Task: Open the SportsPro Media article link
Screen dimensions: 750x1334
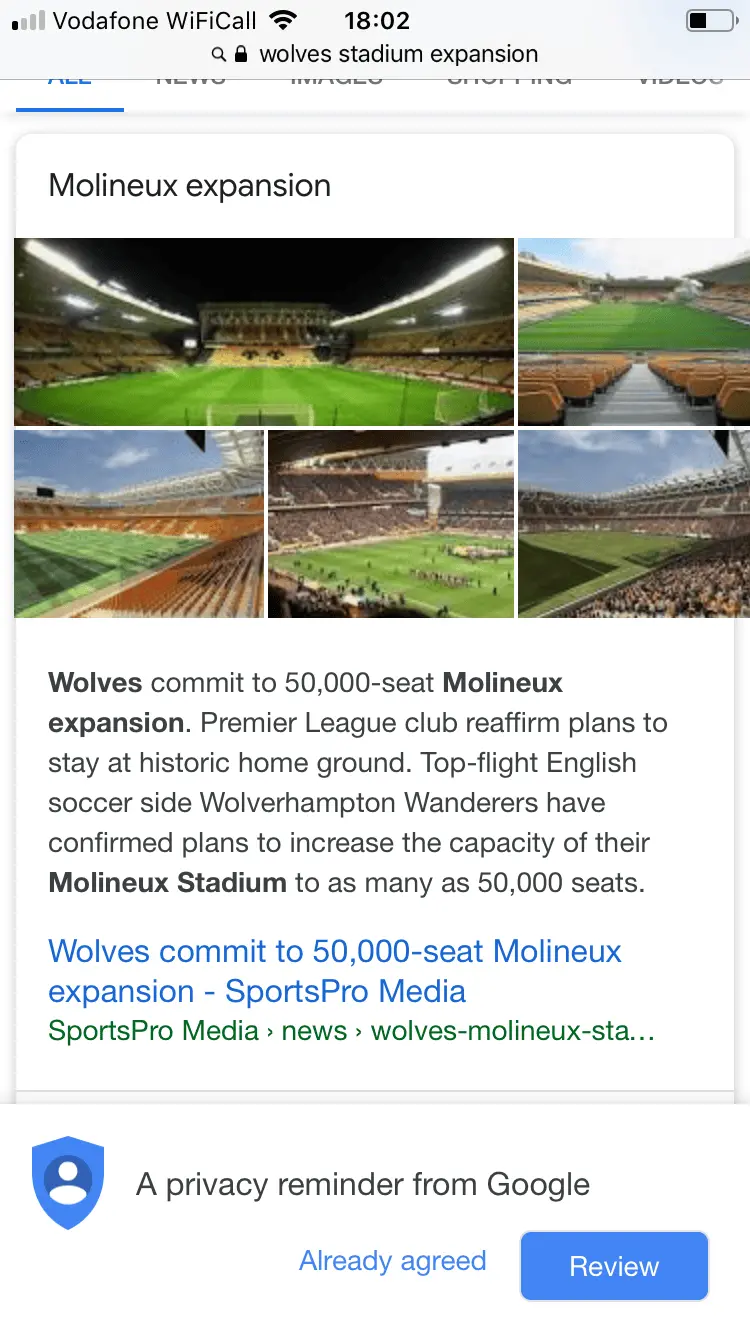Action: (x=334, y=970)
